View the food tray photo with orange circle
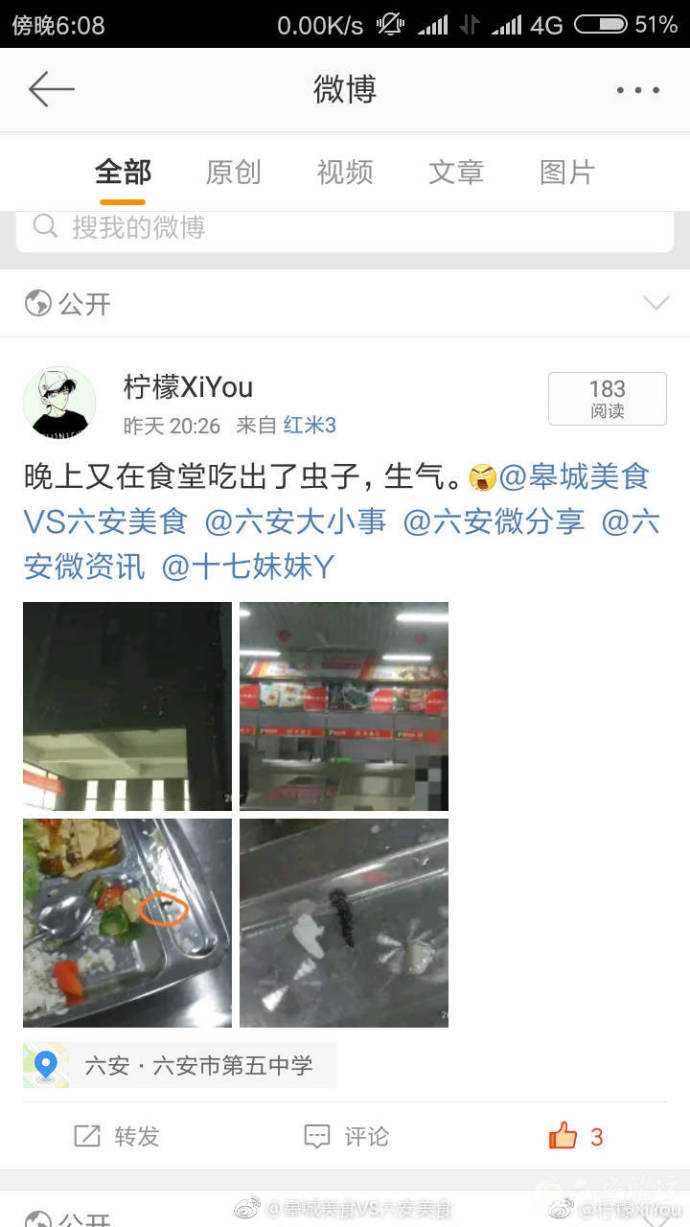The height and width of the screenshot is (1227, 690). 127,923
